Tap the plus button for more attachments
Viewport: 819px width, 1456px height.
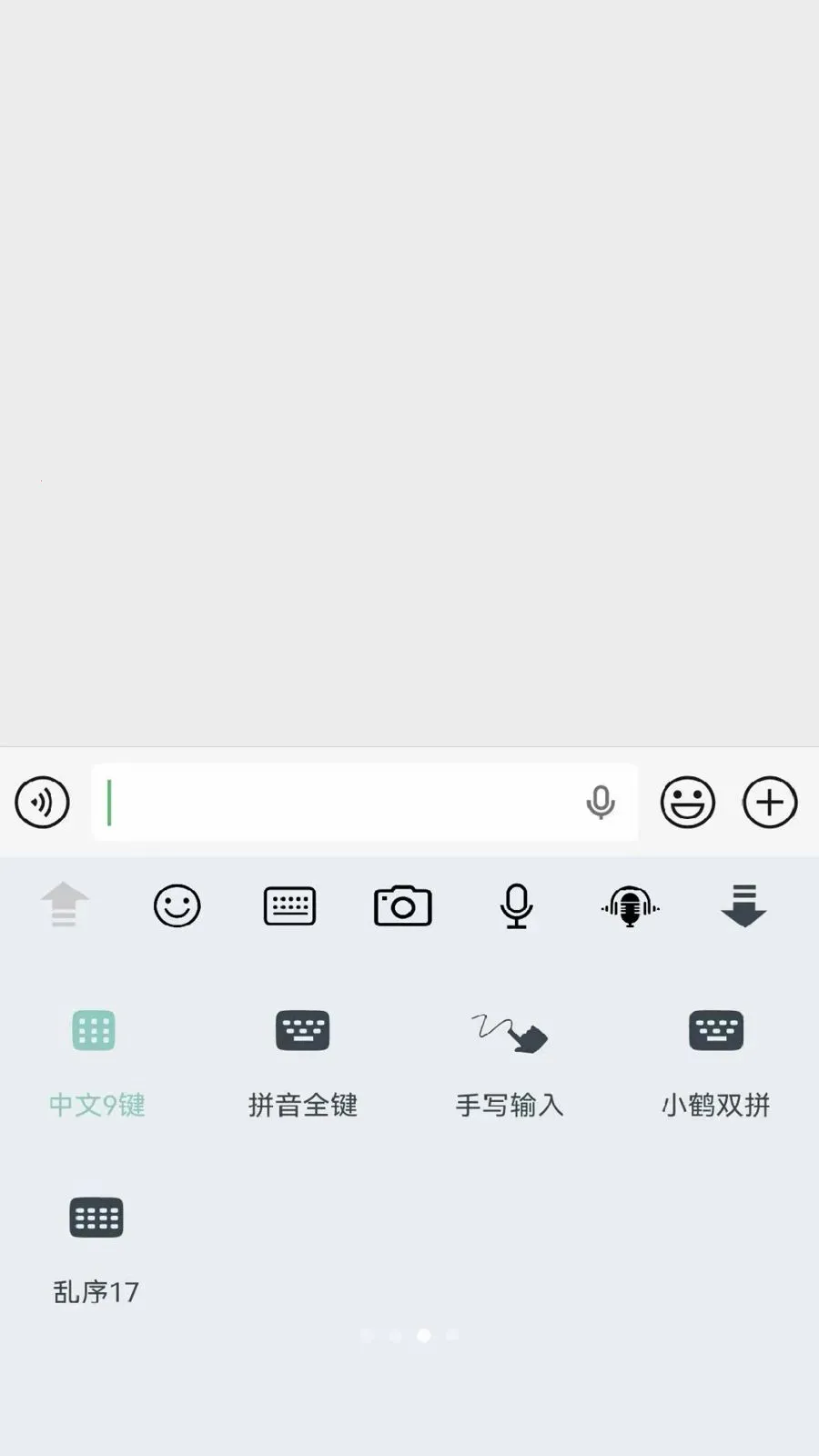click(x=769, y=804)
